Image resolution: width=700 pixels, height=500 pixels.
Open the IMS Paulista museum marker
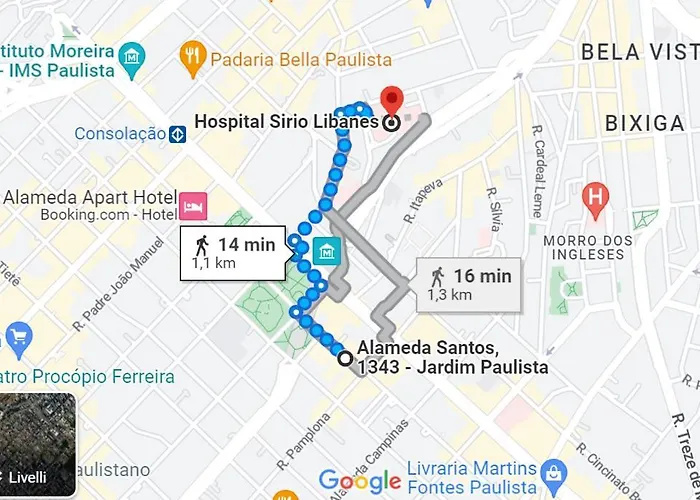pyautogui.click(x=130, y=62)
